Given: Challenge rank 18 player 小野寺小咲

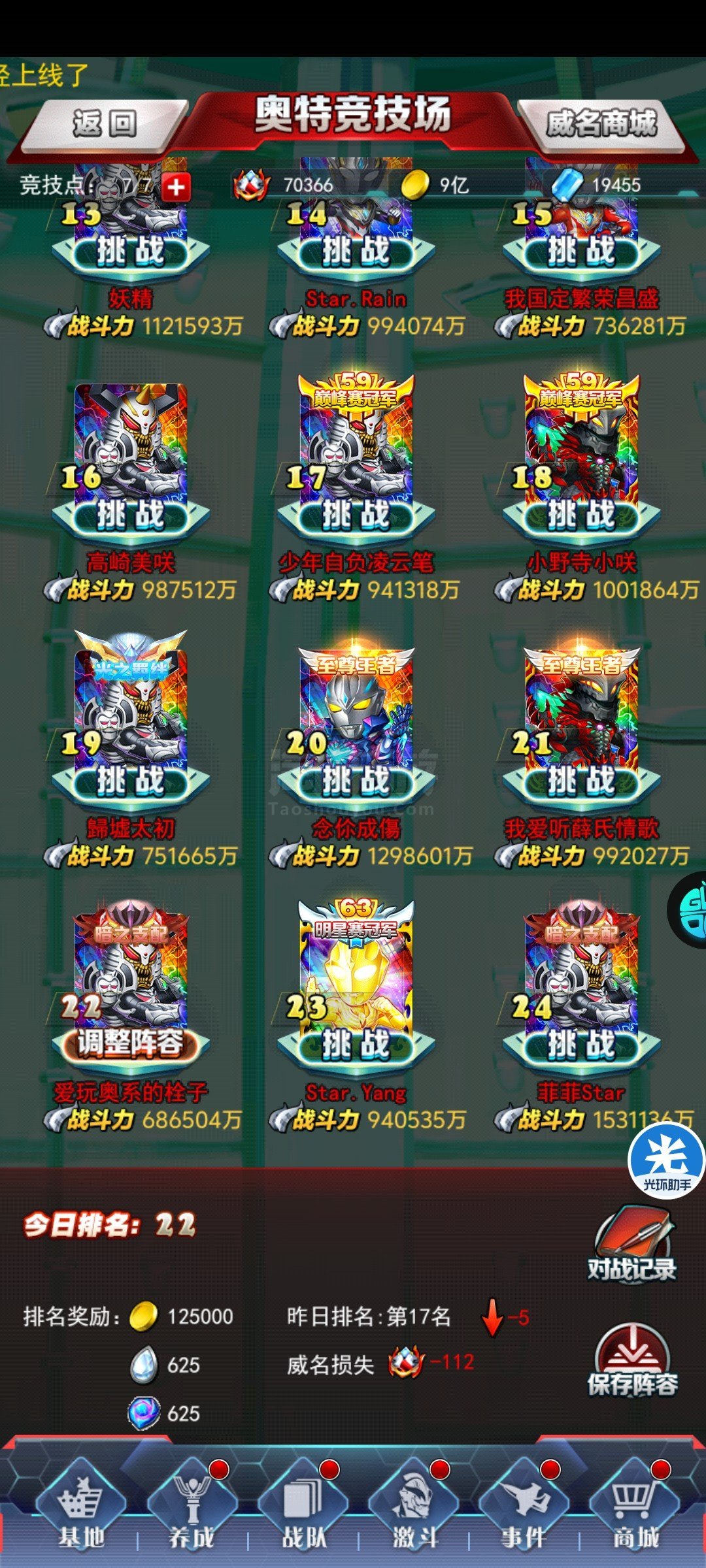Looking at the screenshot, I should click(x=581, y=516).
